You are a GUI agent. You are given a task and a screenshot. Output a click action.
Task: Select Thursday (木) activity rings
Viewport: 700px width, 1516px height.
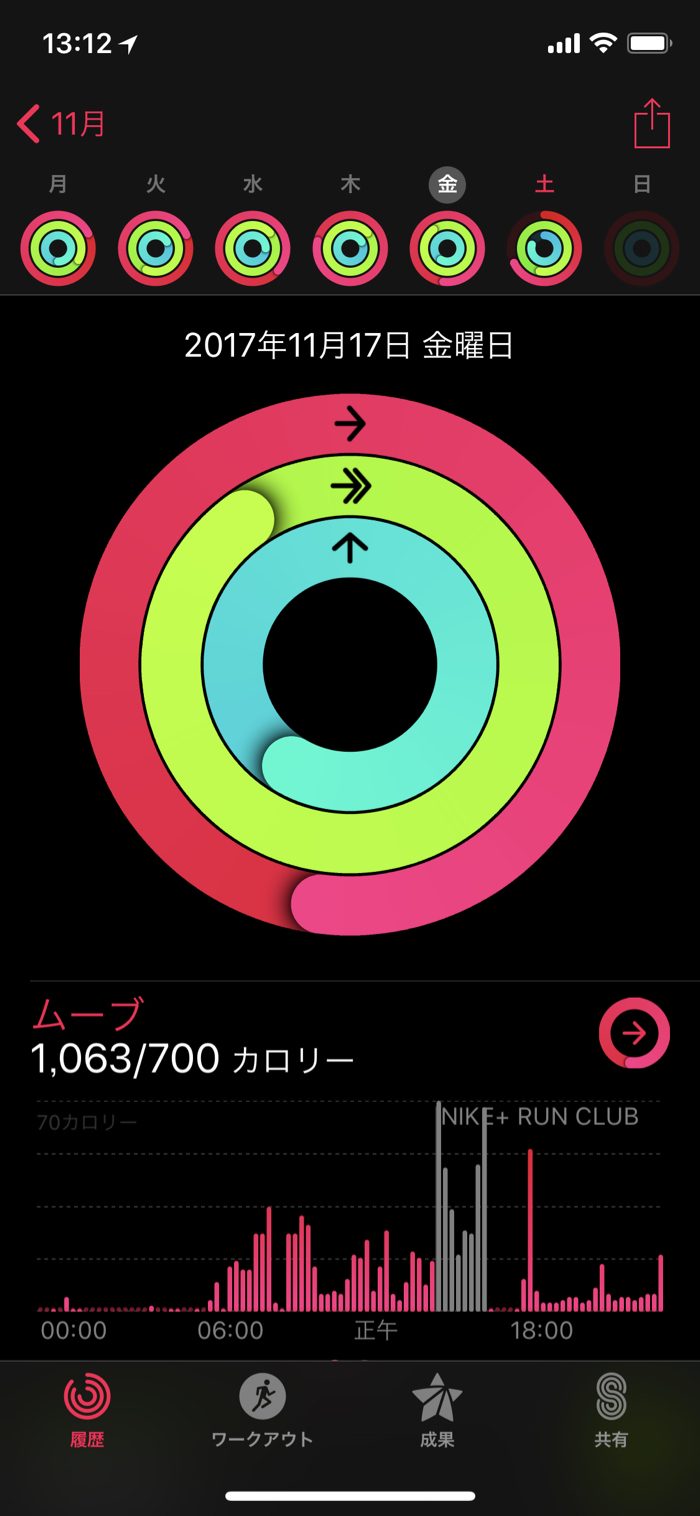(x=350, y=248)
